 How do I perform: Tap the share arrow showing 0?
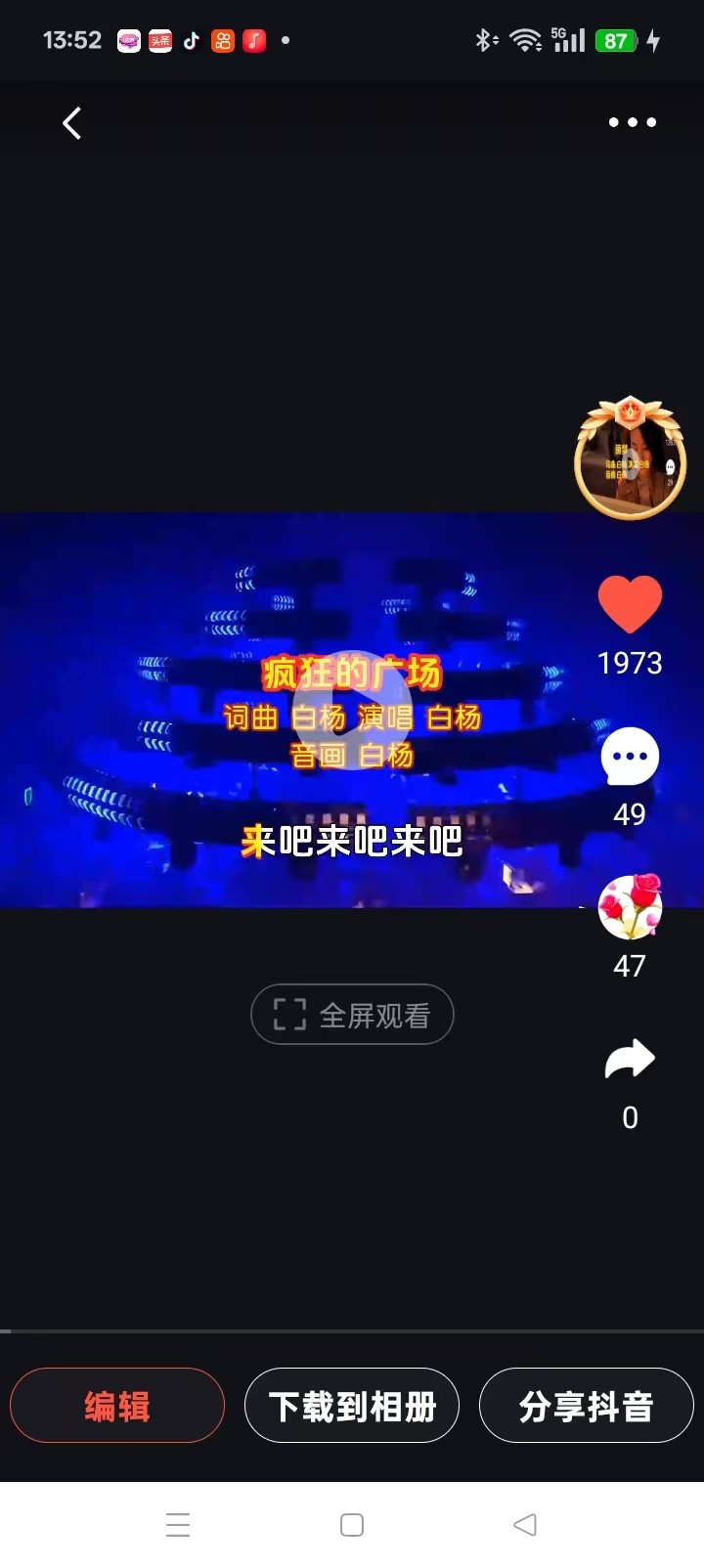click(x=630, y=1059)
